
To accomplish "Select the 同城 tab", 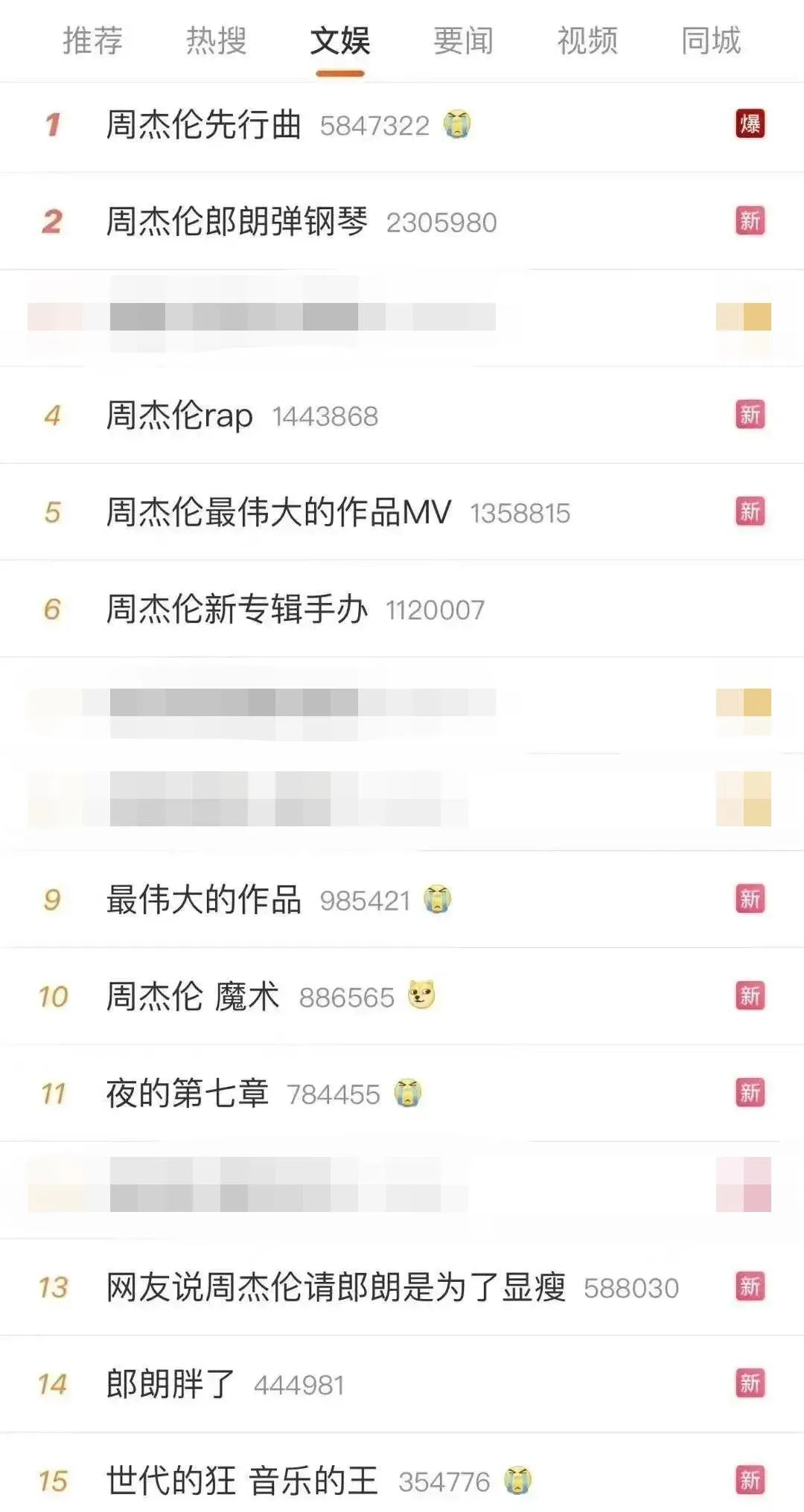I will [711, 41].
